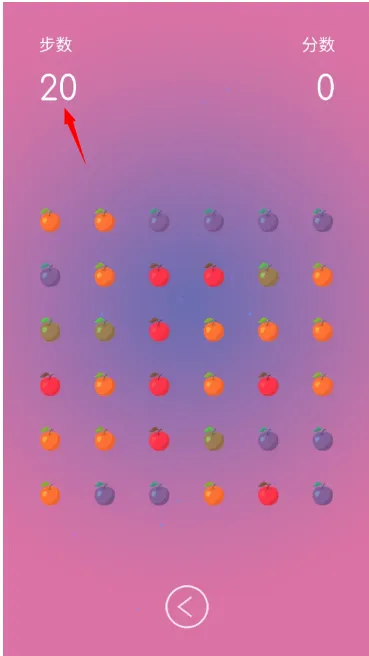This screenshot has width=369, height=656.
Task: Tap the circular back arrow button
Action: [187, 606]
